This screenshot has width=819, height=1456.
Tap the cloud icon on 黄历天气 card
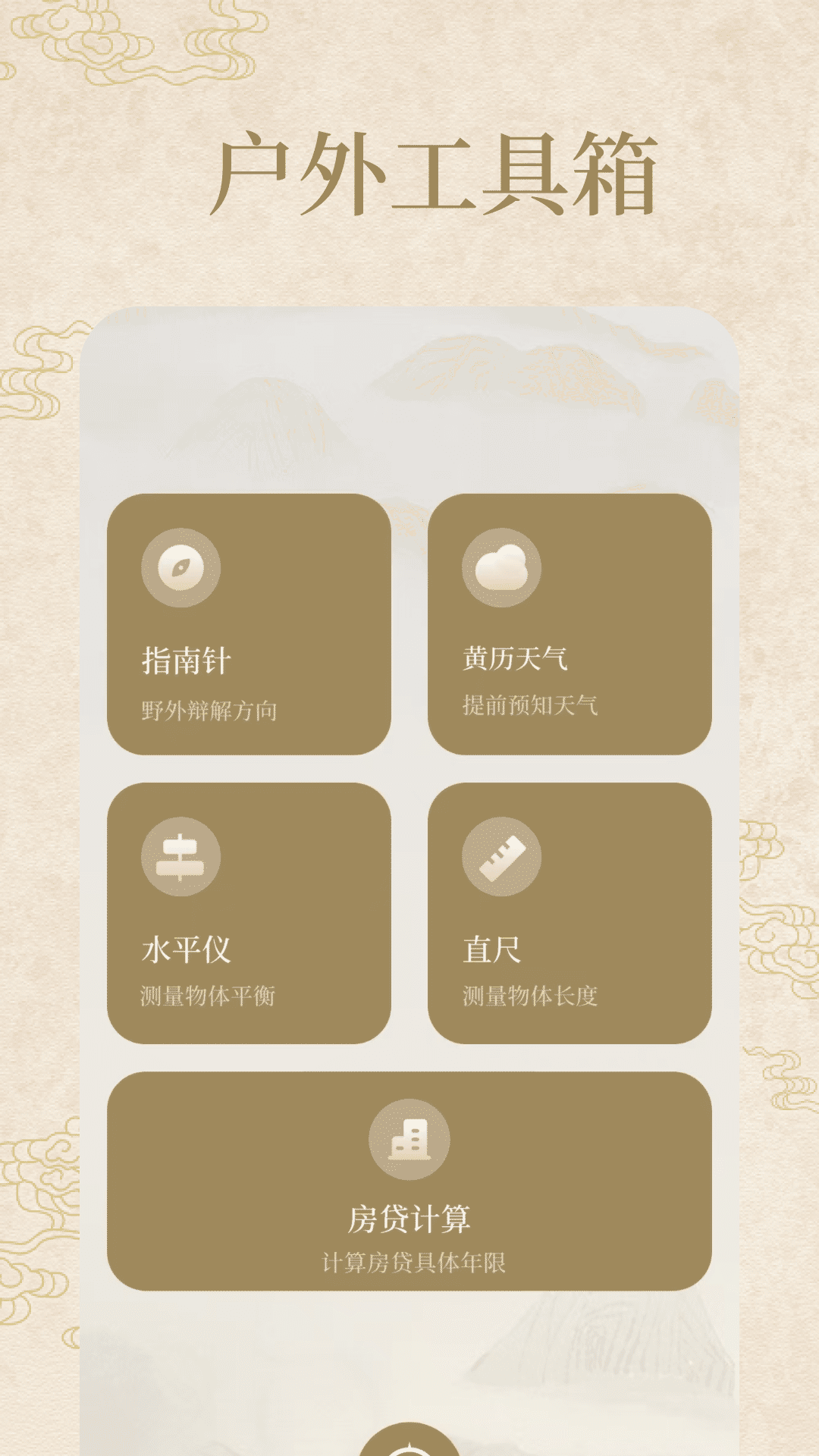[x=502, y=569]
